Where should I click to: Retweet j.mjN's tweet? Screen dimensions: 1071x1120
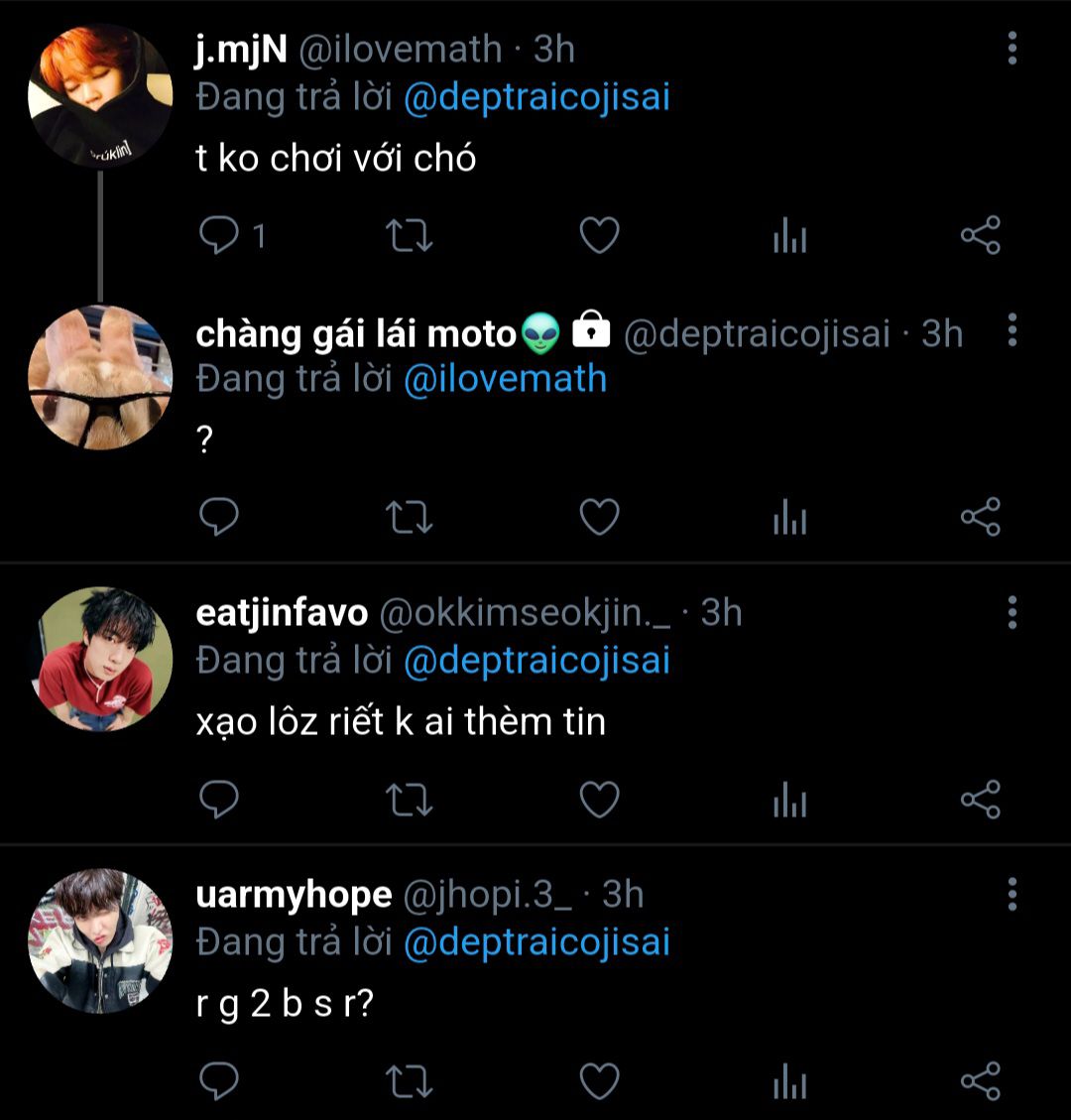pos(409,236)
